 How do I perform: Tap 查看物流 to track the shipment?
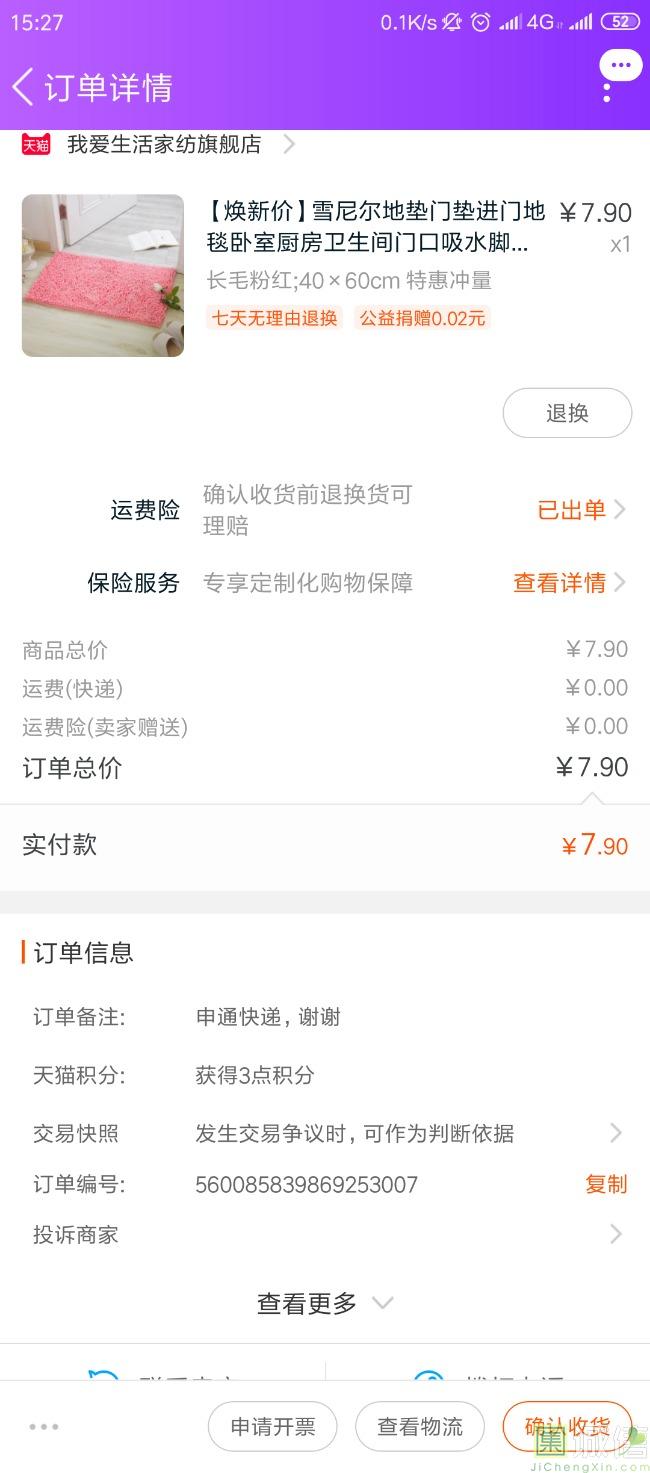click(x=420, y=1427)
